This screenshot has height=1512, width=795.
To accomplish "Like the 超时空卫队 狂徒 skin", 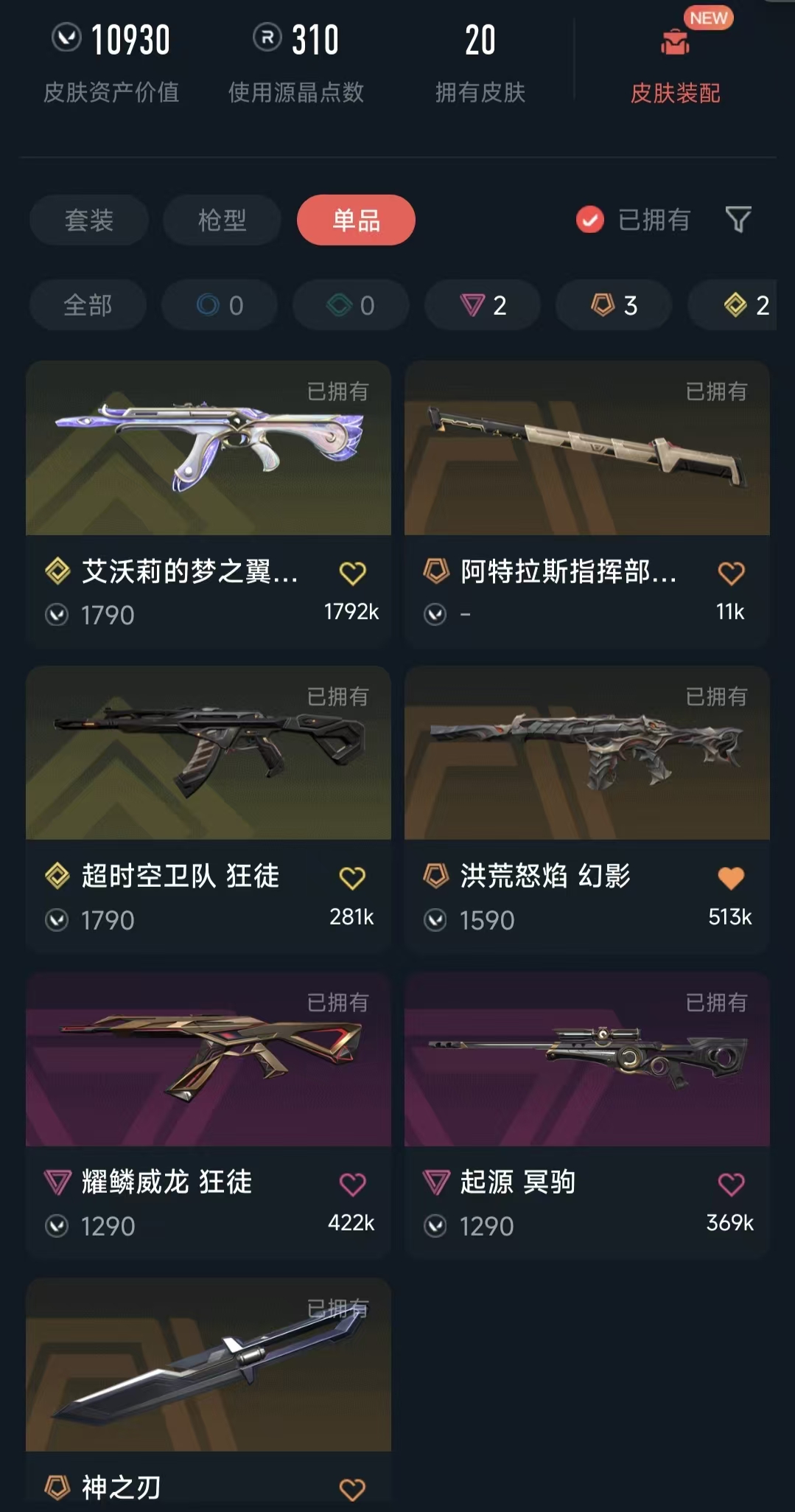I will pos(352,878).
